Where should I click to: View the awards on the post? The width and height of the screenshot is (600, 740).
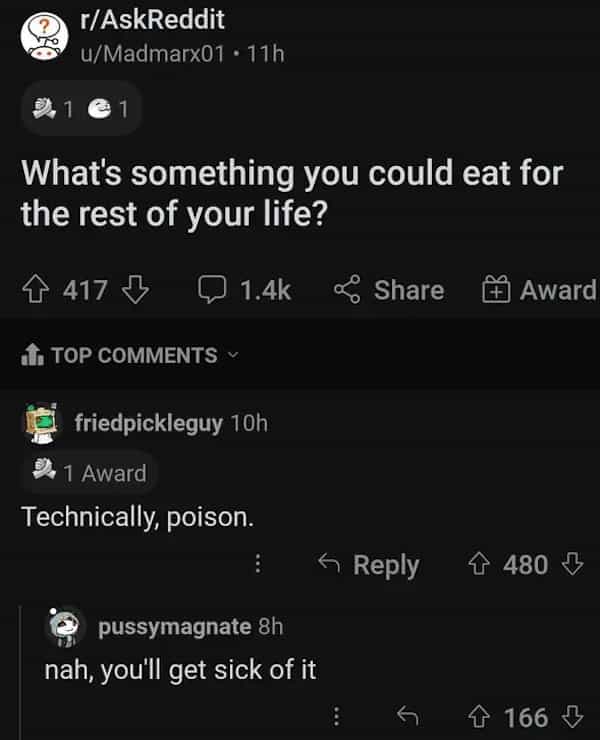[x=81, y=109]
